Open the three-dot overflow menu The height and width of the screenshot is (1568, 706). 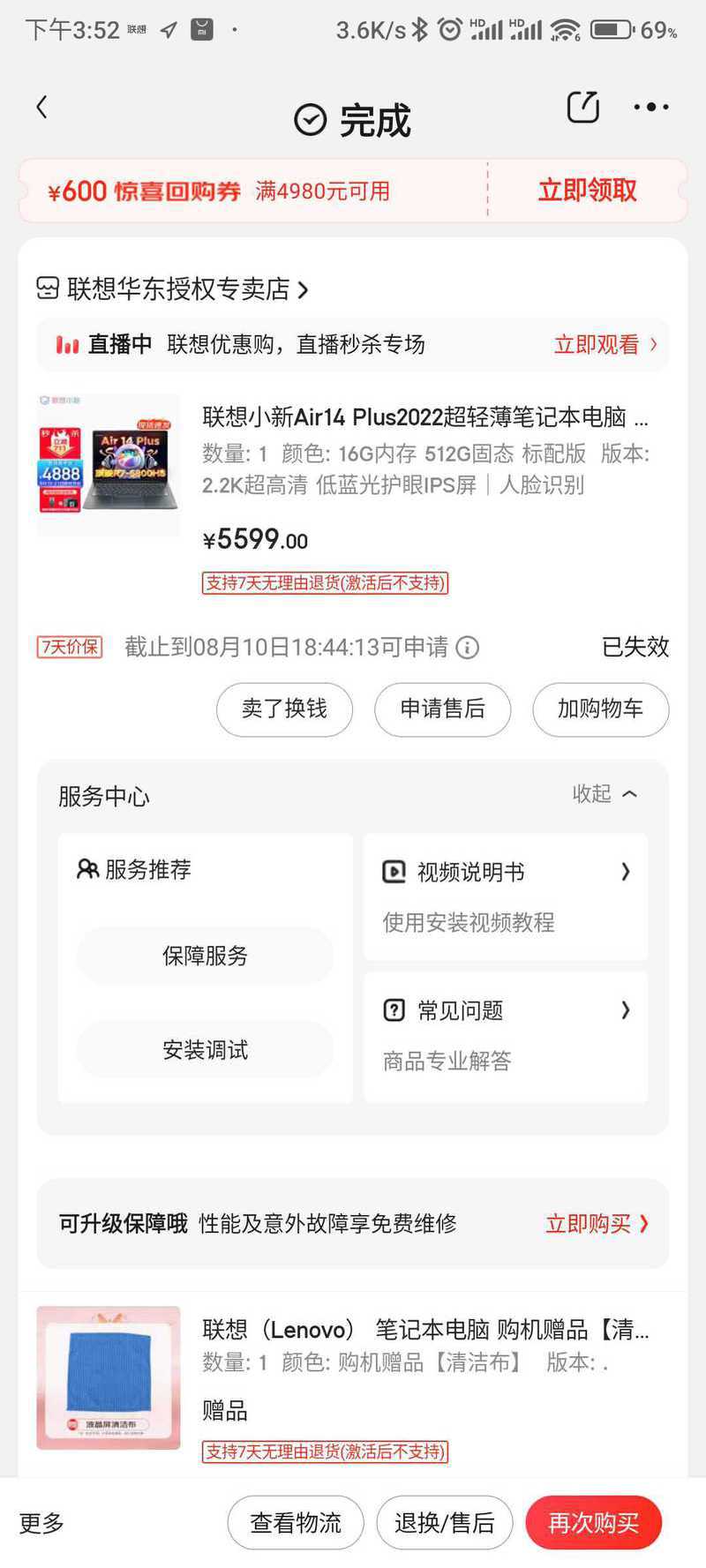click(651, 108)
